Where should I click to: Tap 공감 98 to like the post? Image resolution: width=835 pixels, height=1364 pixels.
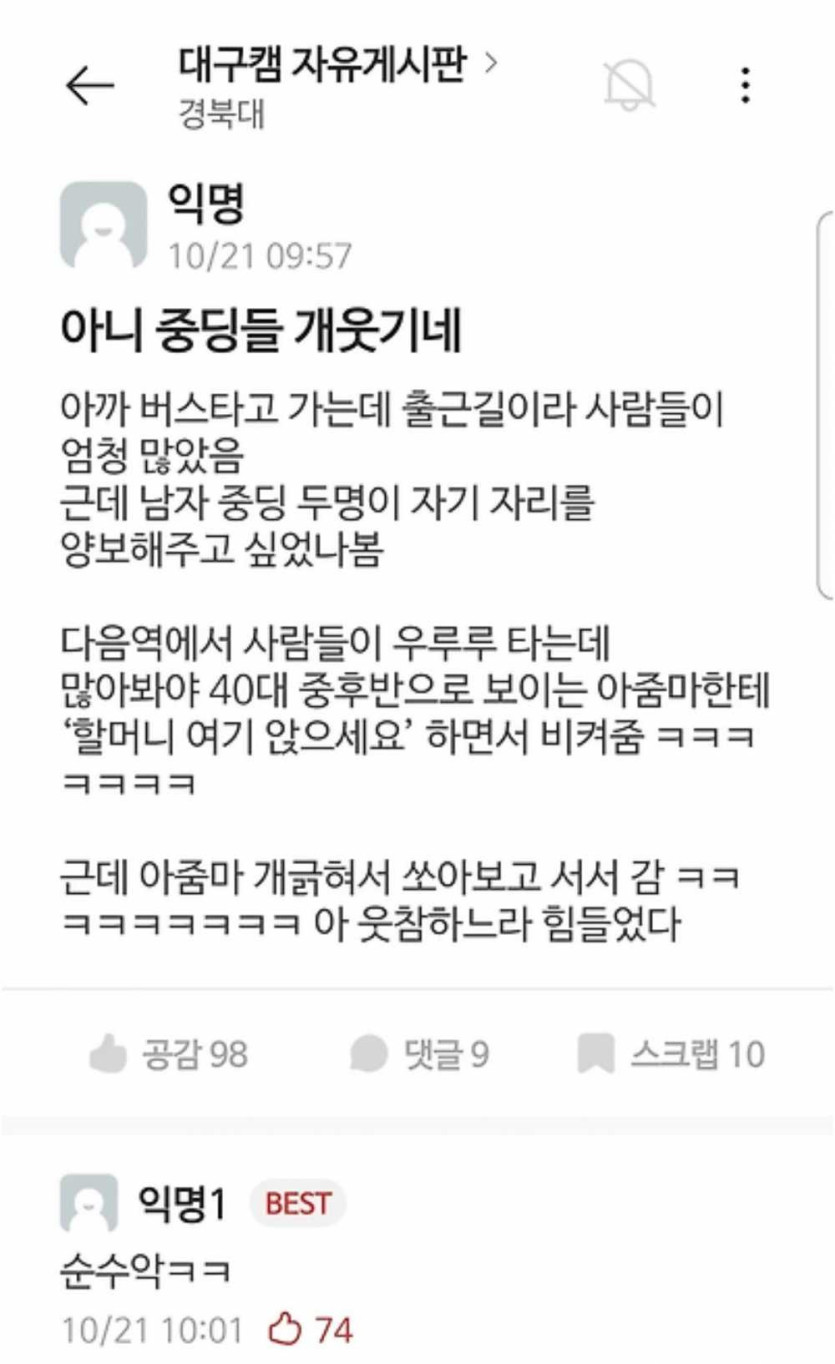(x=168, y=1054)
